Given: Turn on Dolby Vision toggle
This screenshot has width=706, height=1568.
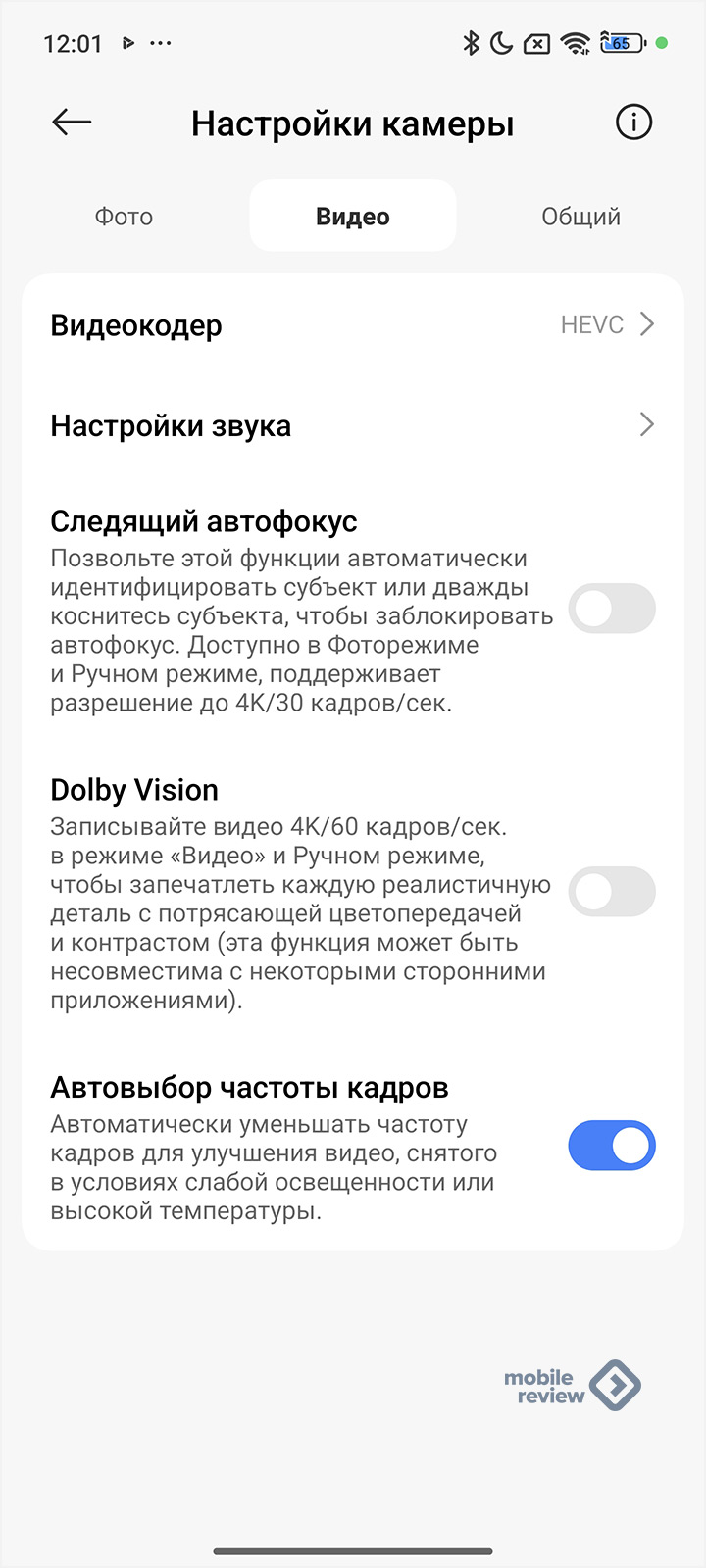Looking at the screenshot, I should coord(612,892).
